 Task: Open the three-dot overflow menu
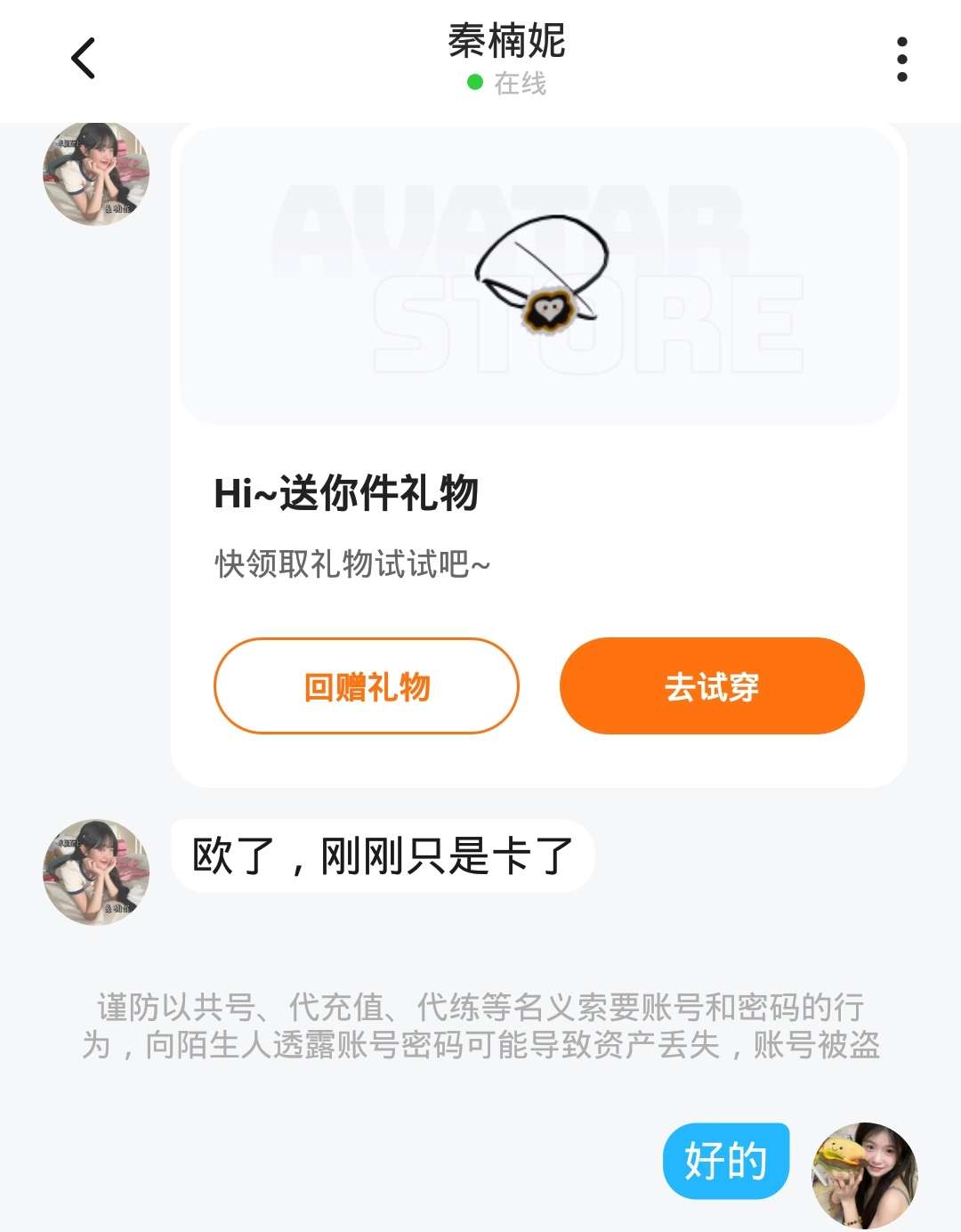pos(901,60)
